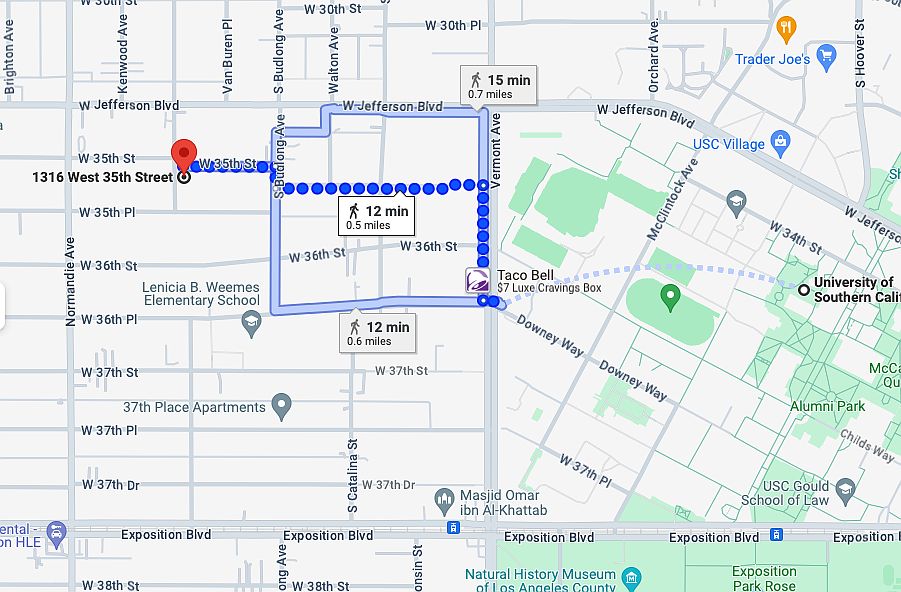Open the Masjid Omar ibn Al-Khattab marker
Screen dimensions: 901x592
tap(445, 498)
